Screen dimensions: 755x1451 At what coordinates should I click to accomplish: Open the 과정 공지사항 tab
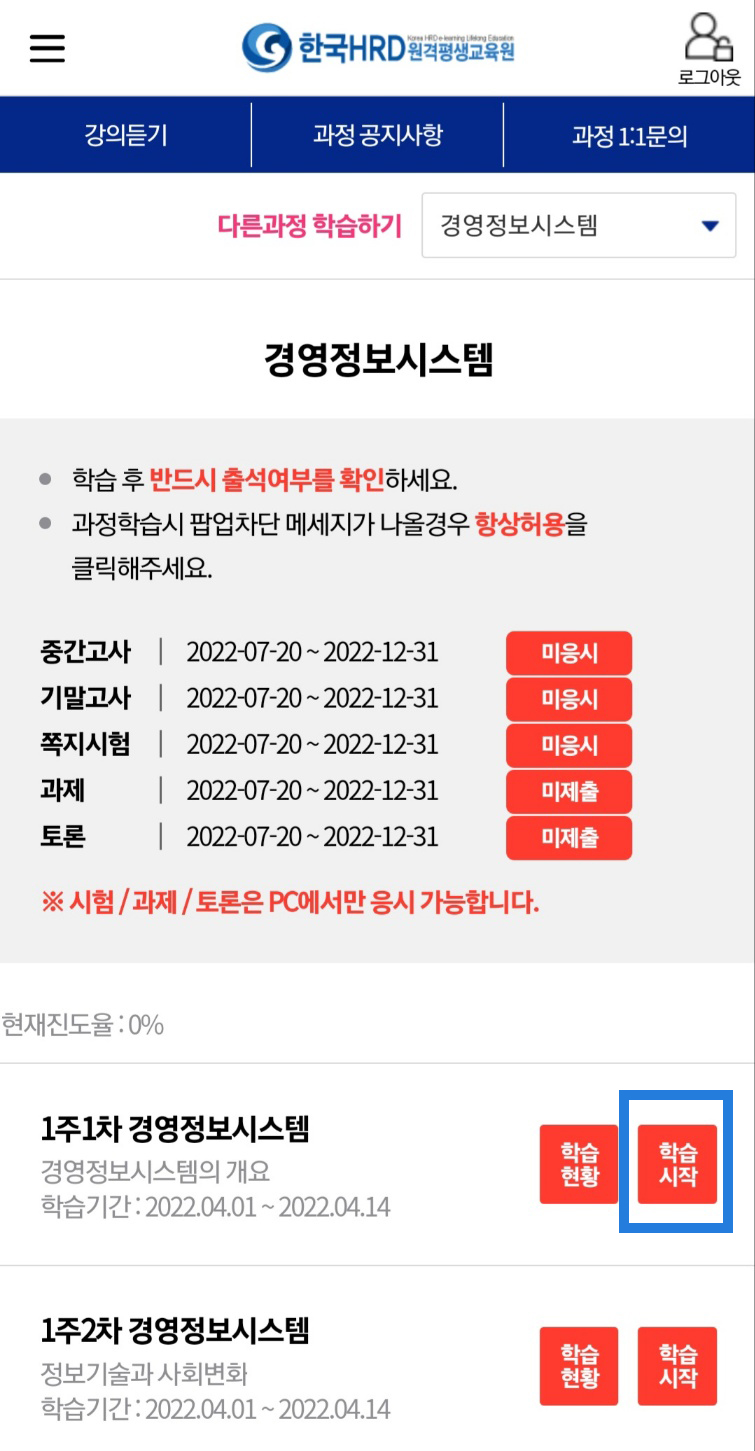click(x=378, y=134)
